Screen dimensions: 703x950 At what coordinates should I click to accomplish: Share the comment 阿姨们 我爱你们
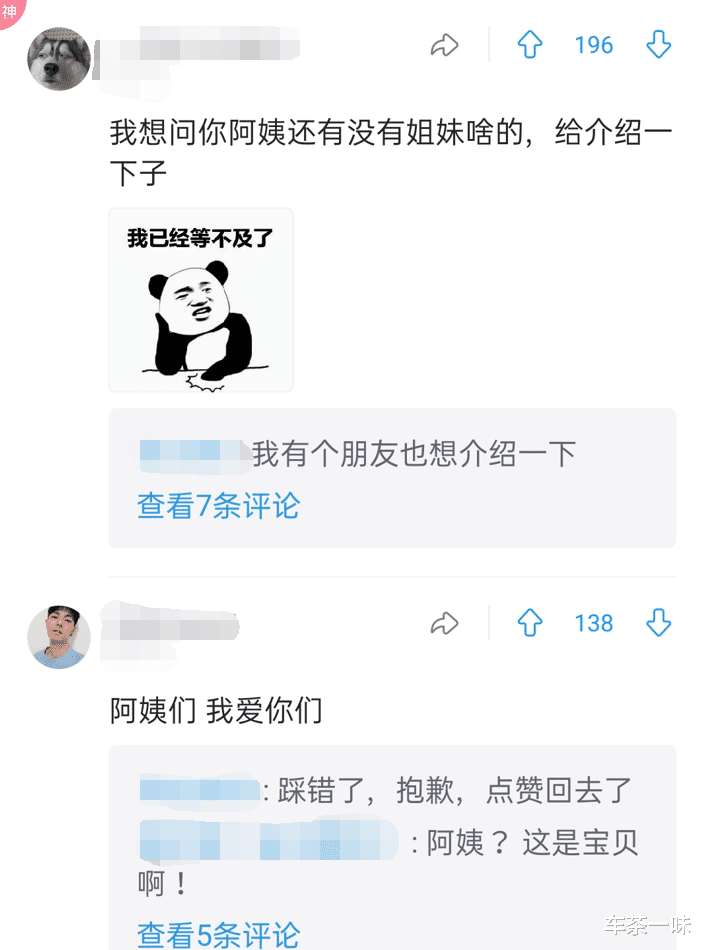(x=444, y=624)
